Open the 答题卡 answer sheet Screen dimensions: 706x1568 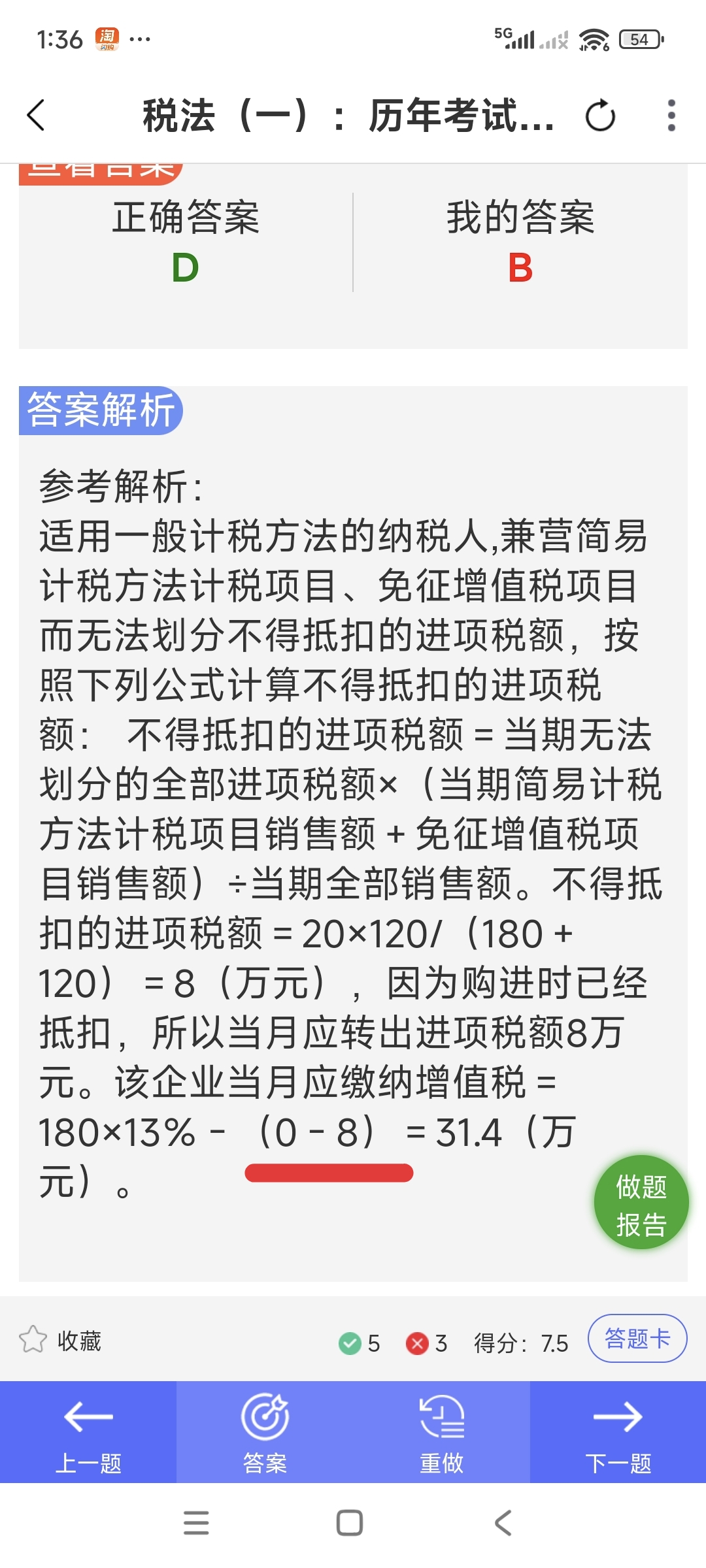[x=637, y=1338]
